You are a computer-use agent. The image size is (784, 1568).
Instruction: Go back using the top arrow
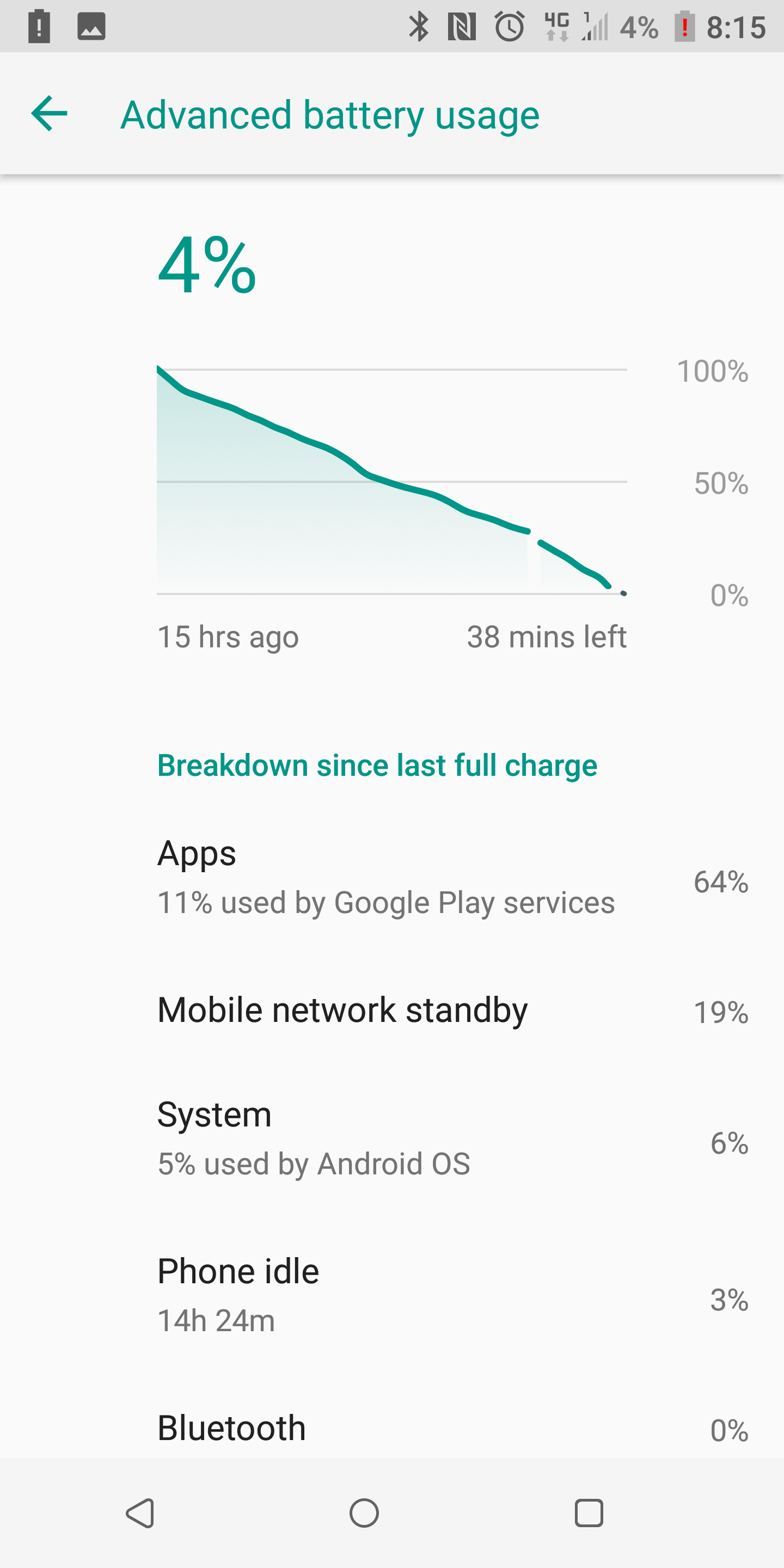tap(50, 113)
